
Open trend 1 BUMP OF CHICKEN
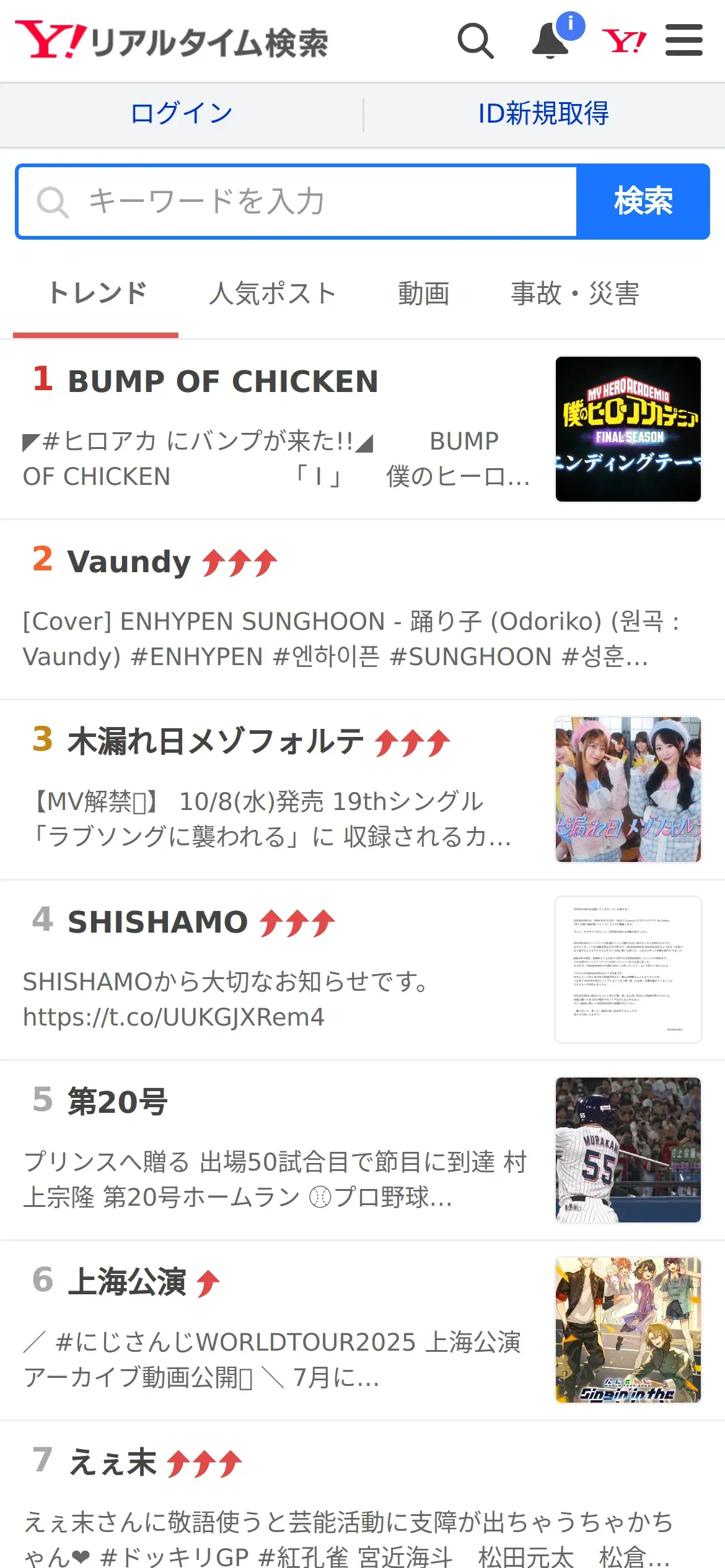click(x=223, y=381)
